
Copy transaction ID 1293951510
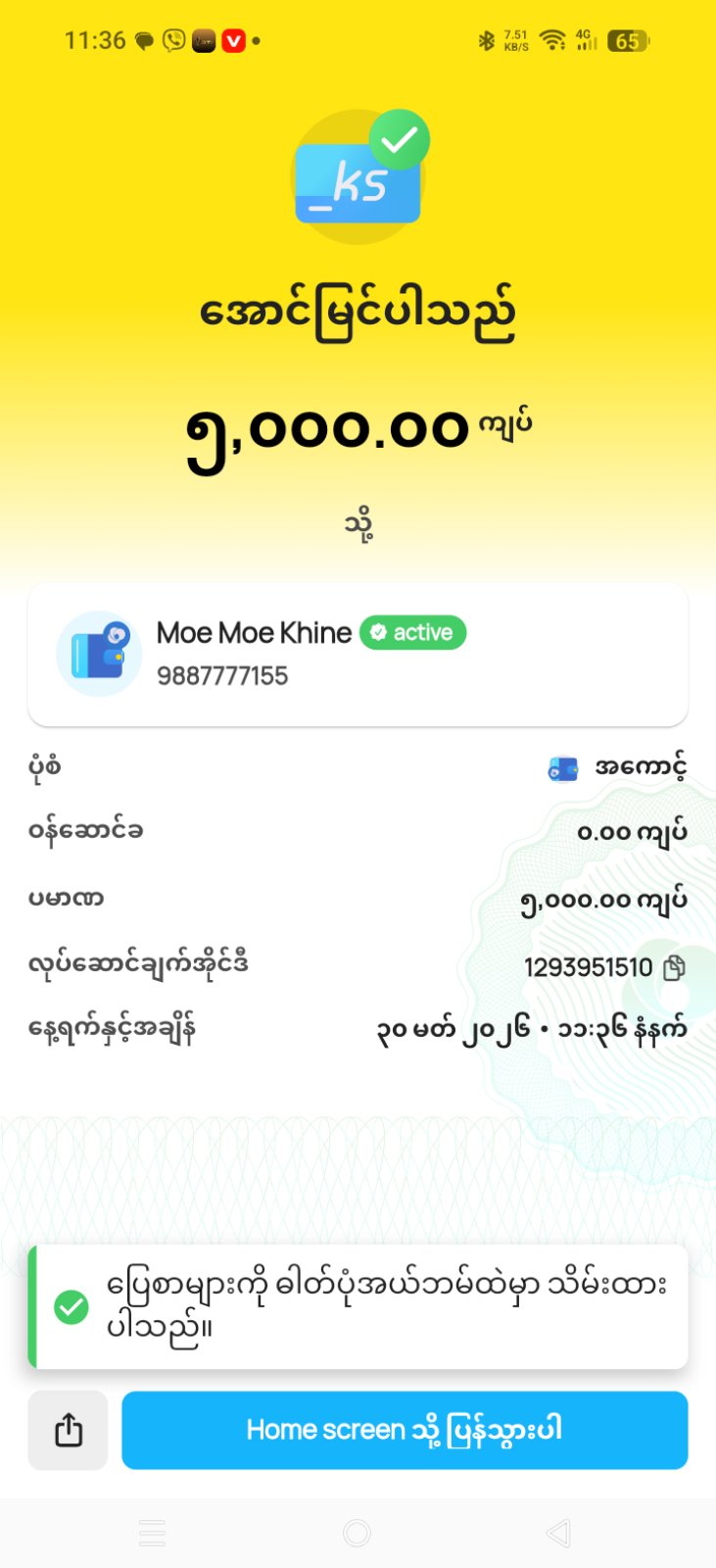pos(674,968)
